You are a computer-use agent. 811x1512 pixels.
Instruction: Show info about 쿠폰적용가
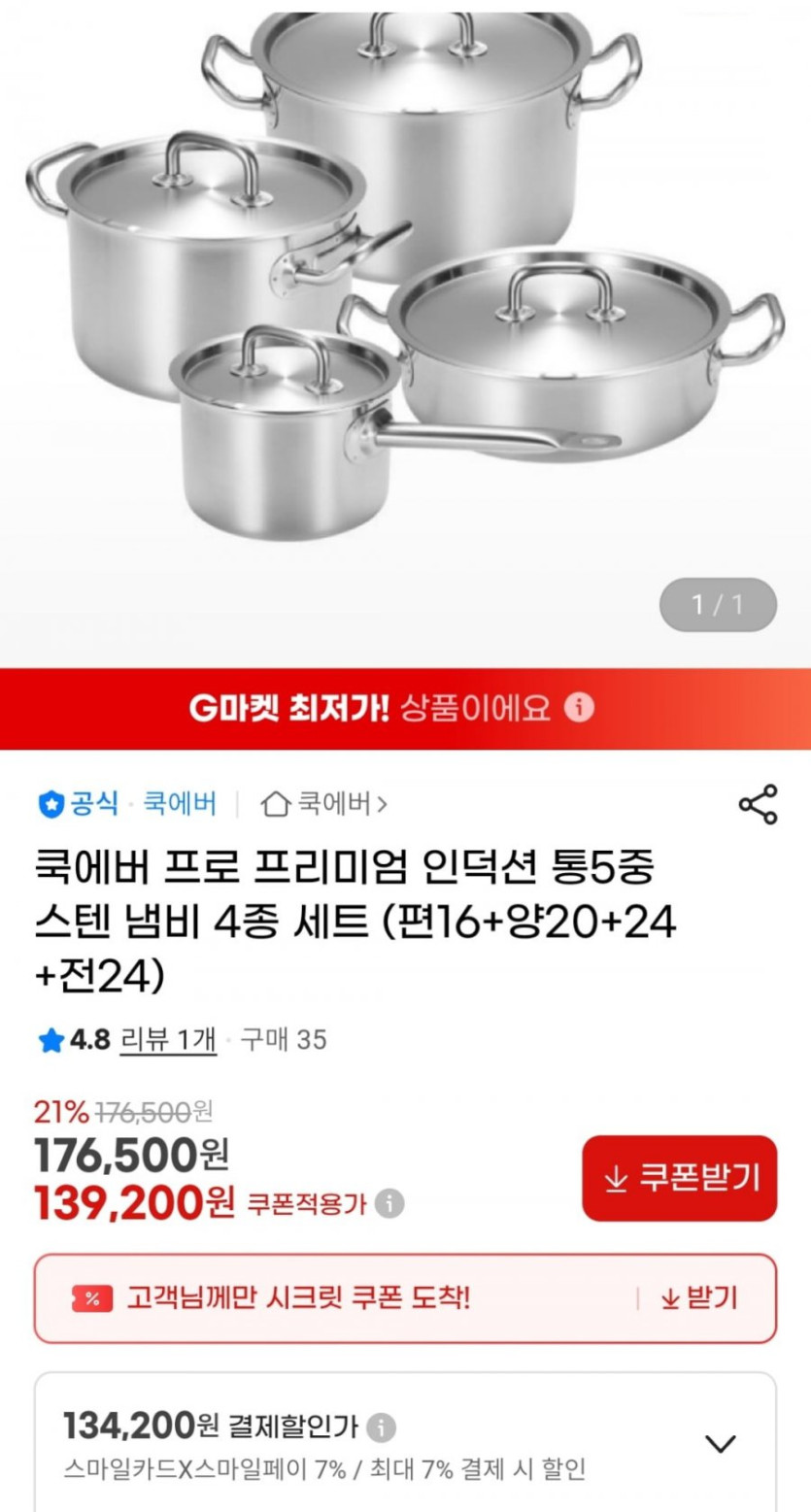coord(389,1204)
